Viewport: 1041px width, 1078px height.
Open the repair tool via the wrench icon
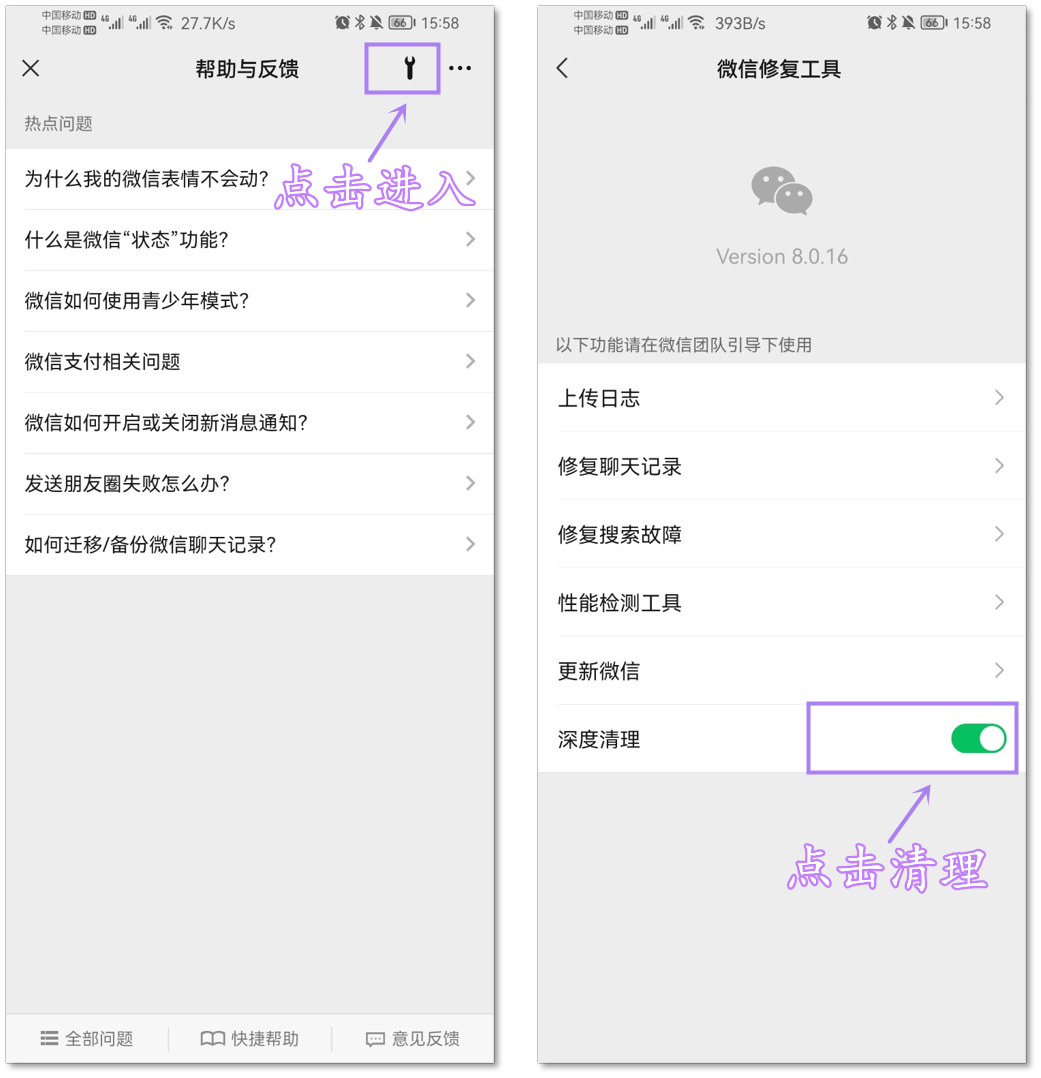402,68
